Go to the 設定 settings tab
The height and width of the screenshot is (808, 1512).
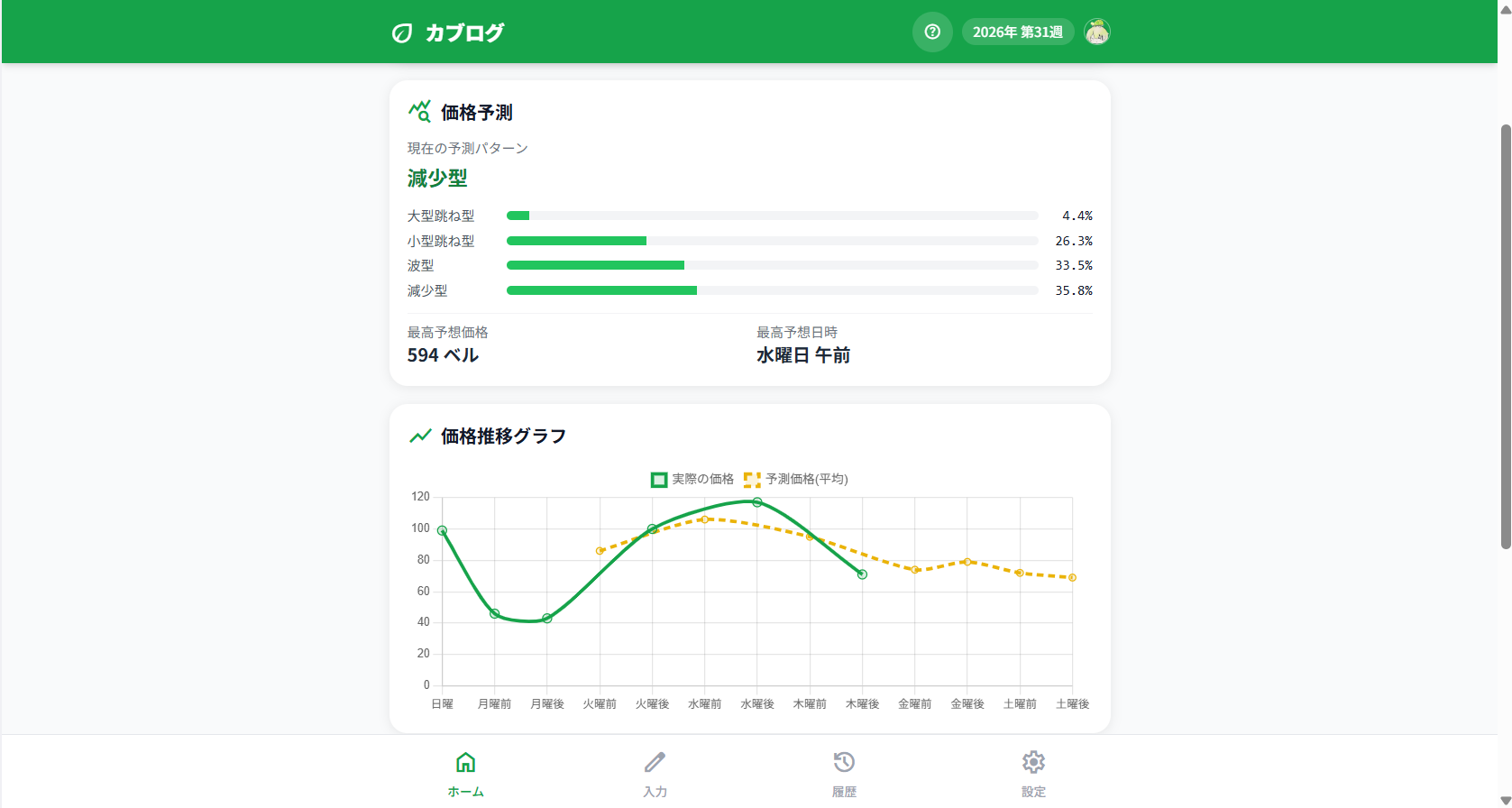point(1033,774)
